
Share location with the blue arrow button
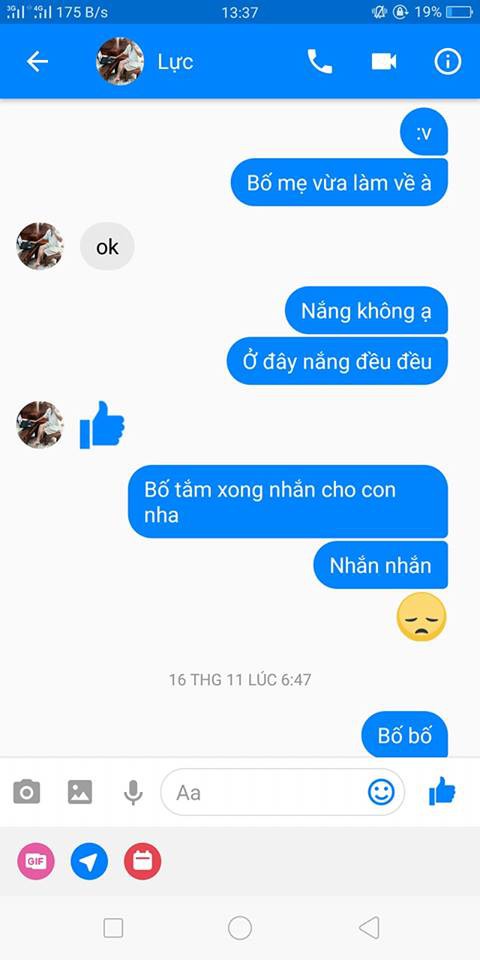tap(89, 861)
